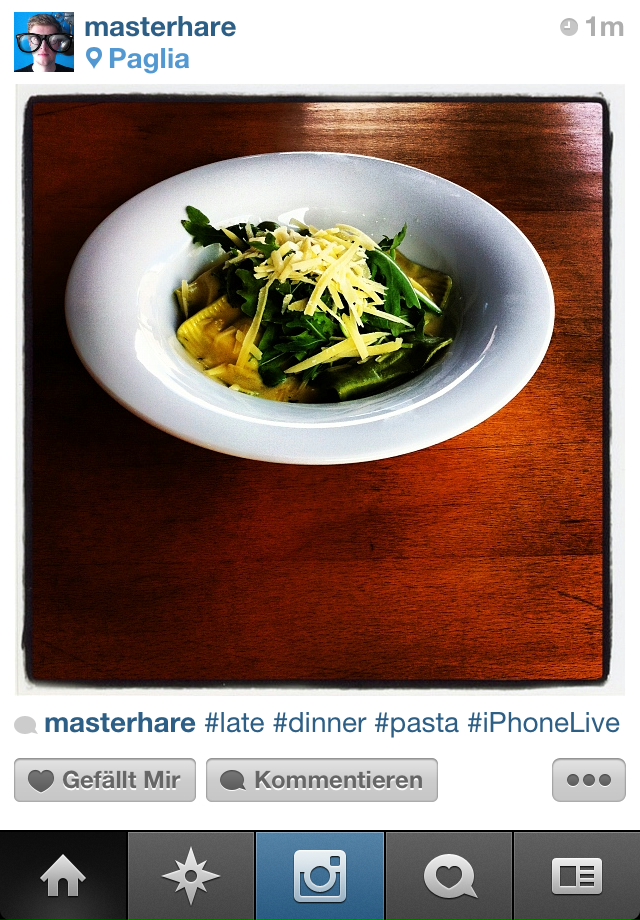Tap Kommentieren to comment

click(322, 780)
